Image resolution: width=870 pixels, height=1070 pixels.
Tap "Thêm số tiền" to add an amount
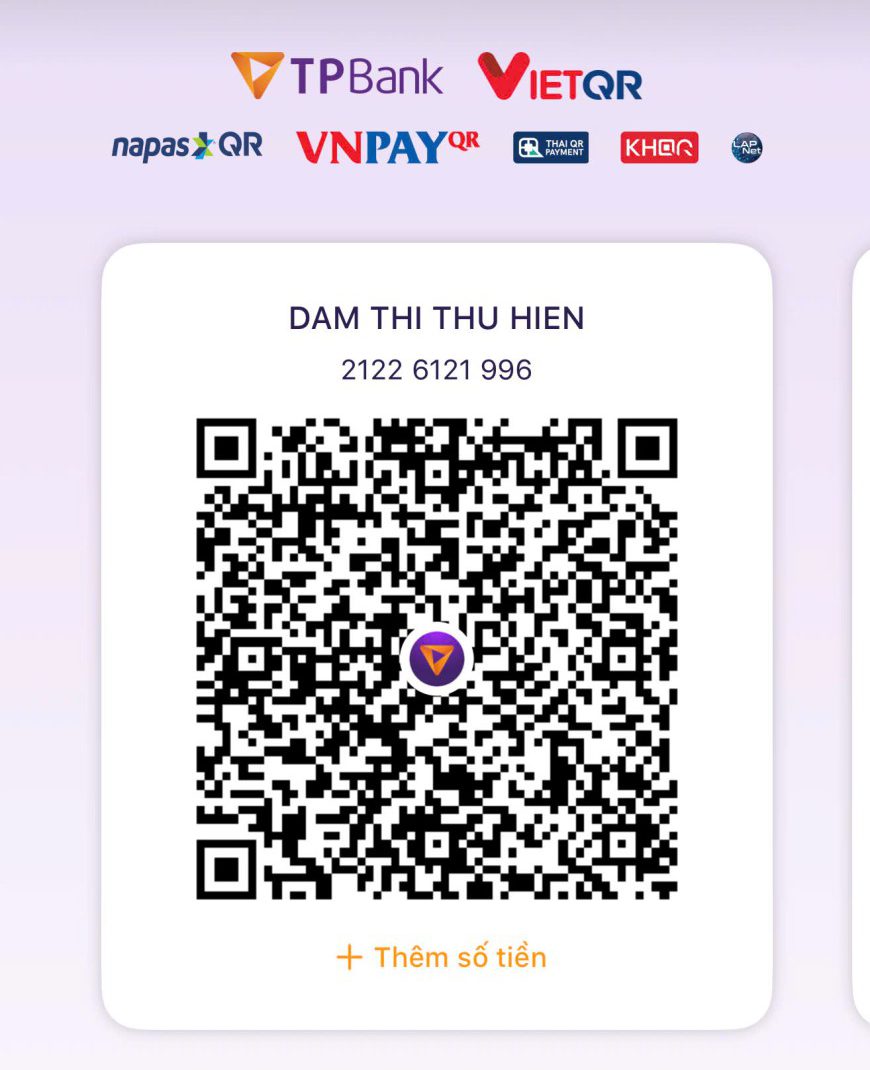(x=442, y=957)
